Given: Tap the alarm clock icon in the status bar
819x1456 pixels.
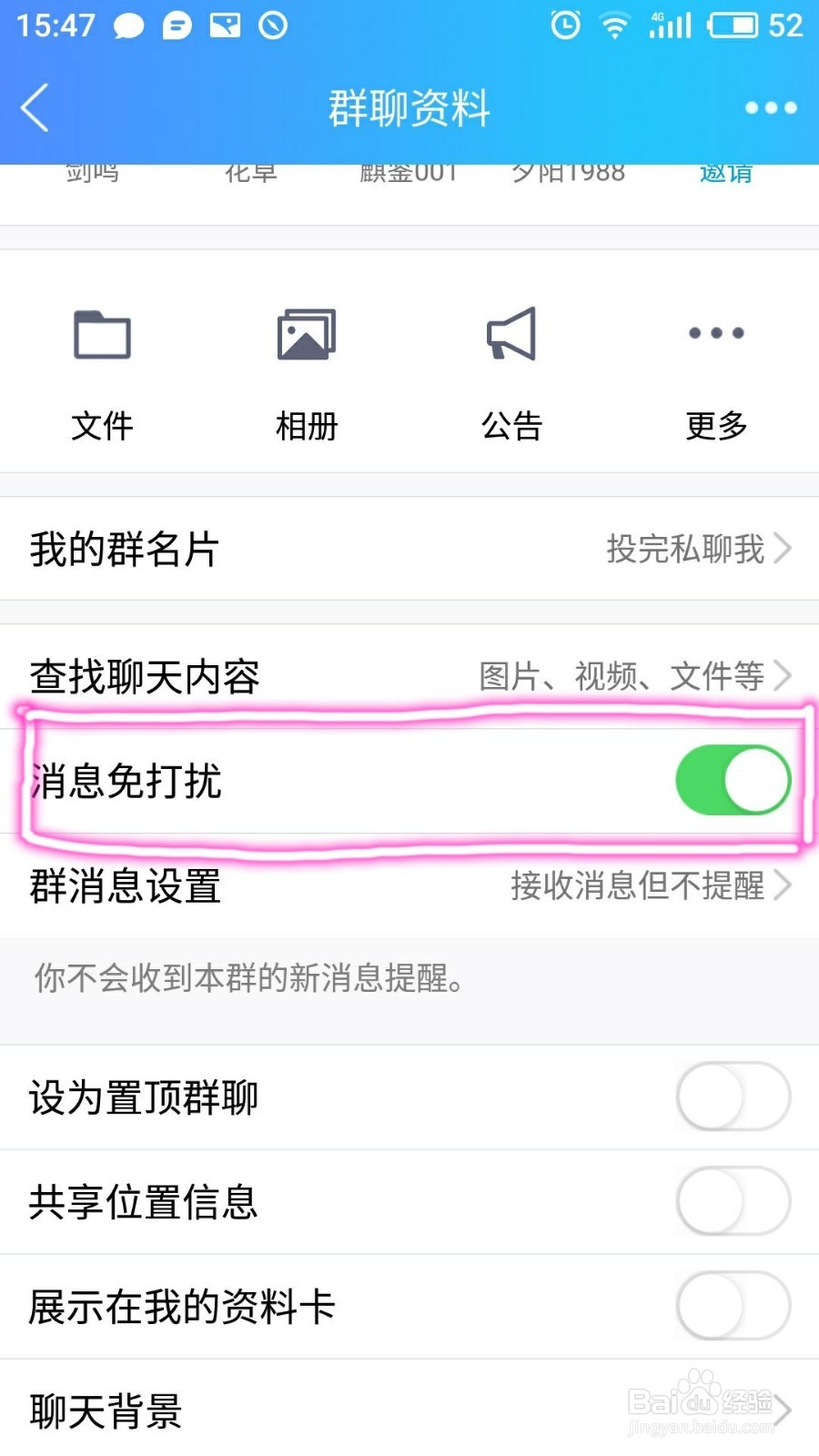Looking at the screenshot, I should pos(565,25).
